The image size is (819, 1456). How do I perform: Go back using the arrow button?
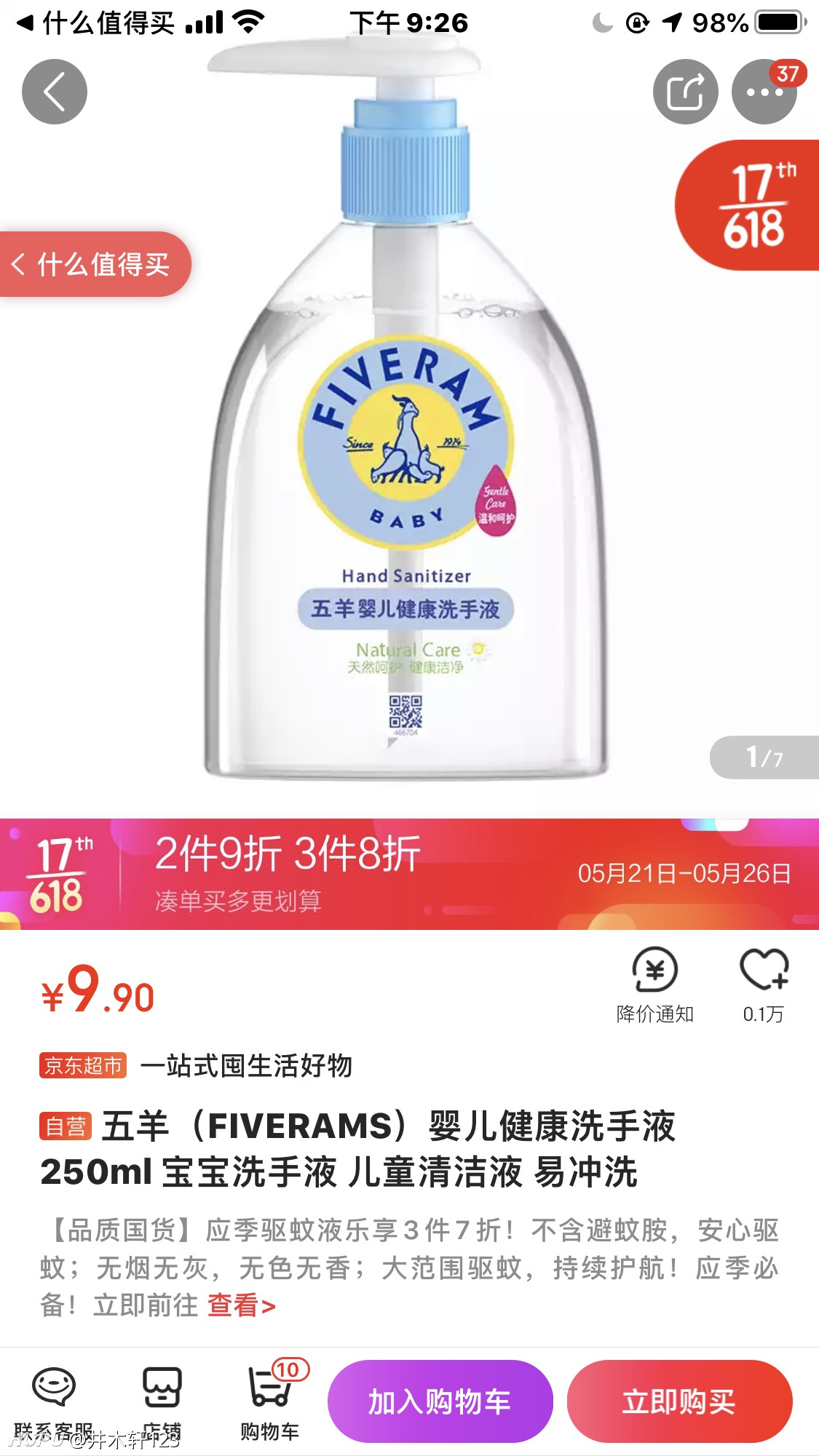(x=55, y=92)
